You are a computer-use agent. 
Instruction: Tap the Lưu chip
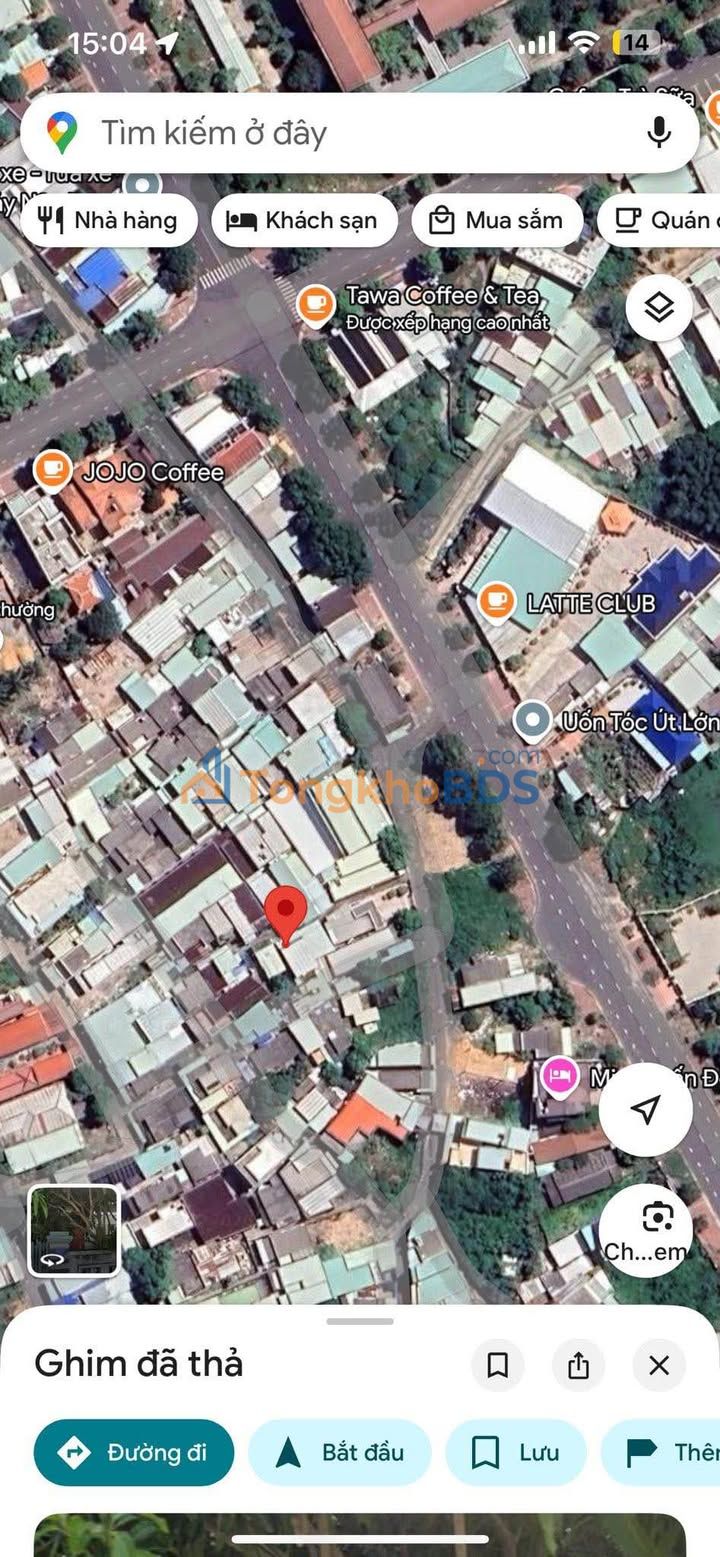pyautogui.click(x=516, y=1452)
